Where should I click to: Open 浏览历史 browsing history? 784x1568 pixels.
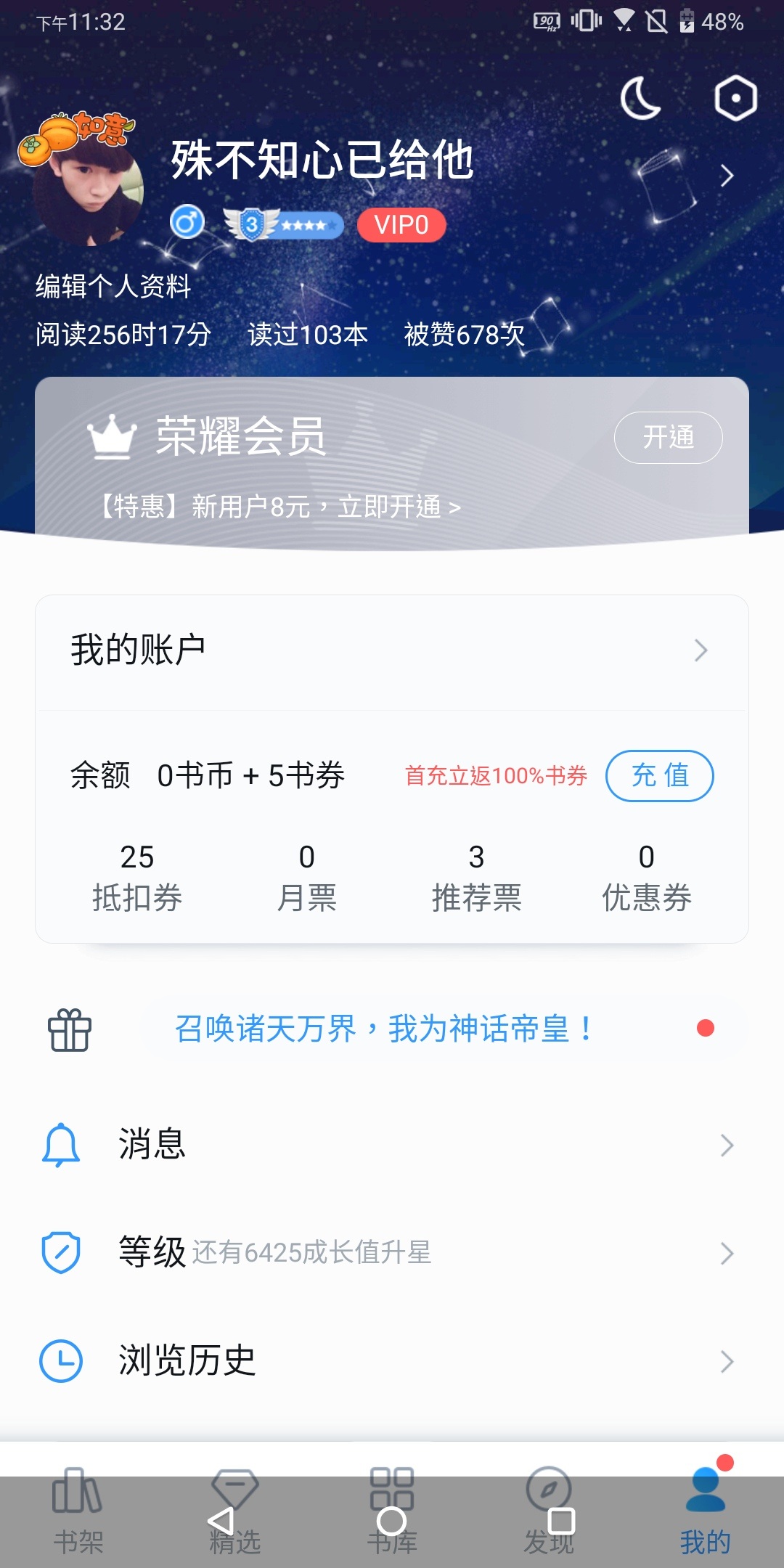[x=392, y=1361]
